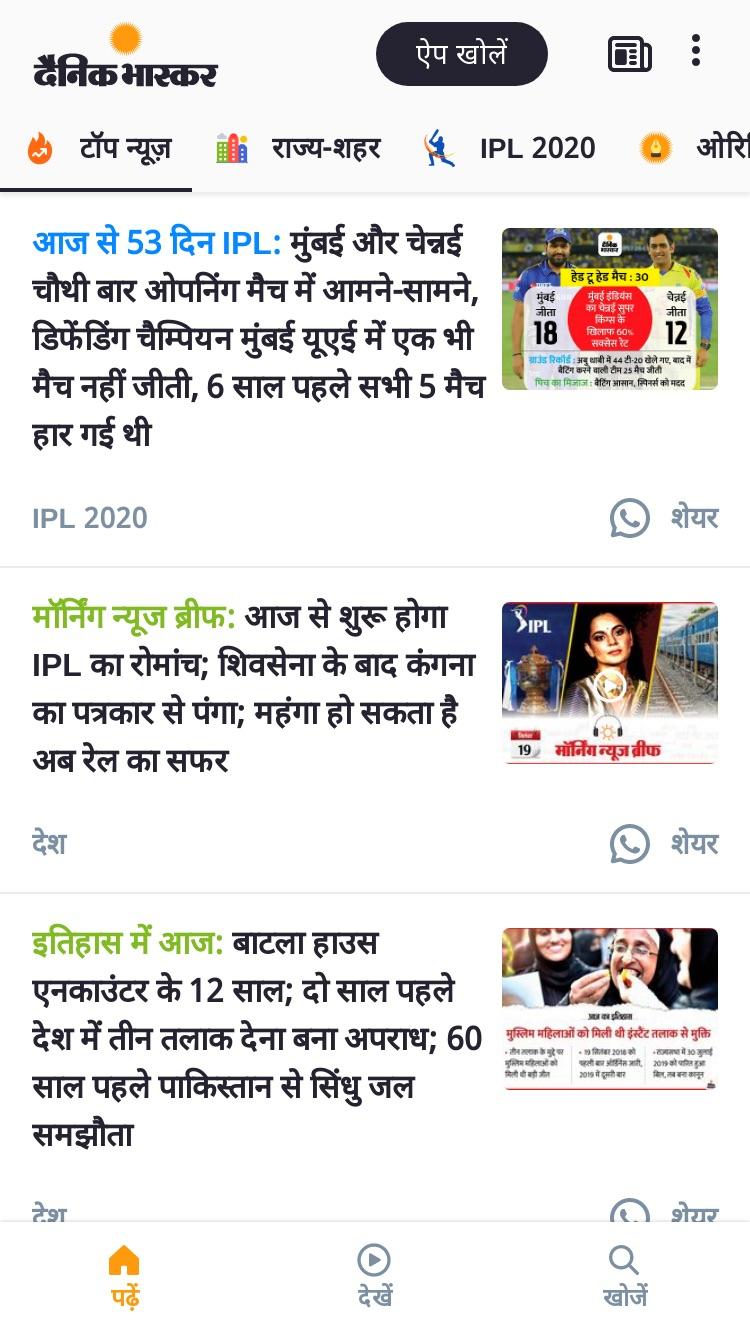Open the Mumbai vs Chennai head-to-head thumbnail

tap(610, 309)
